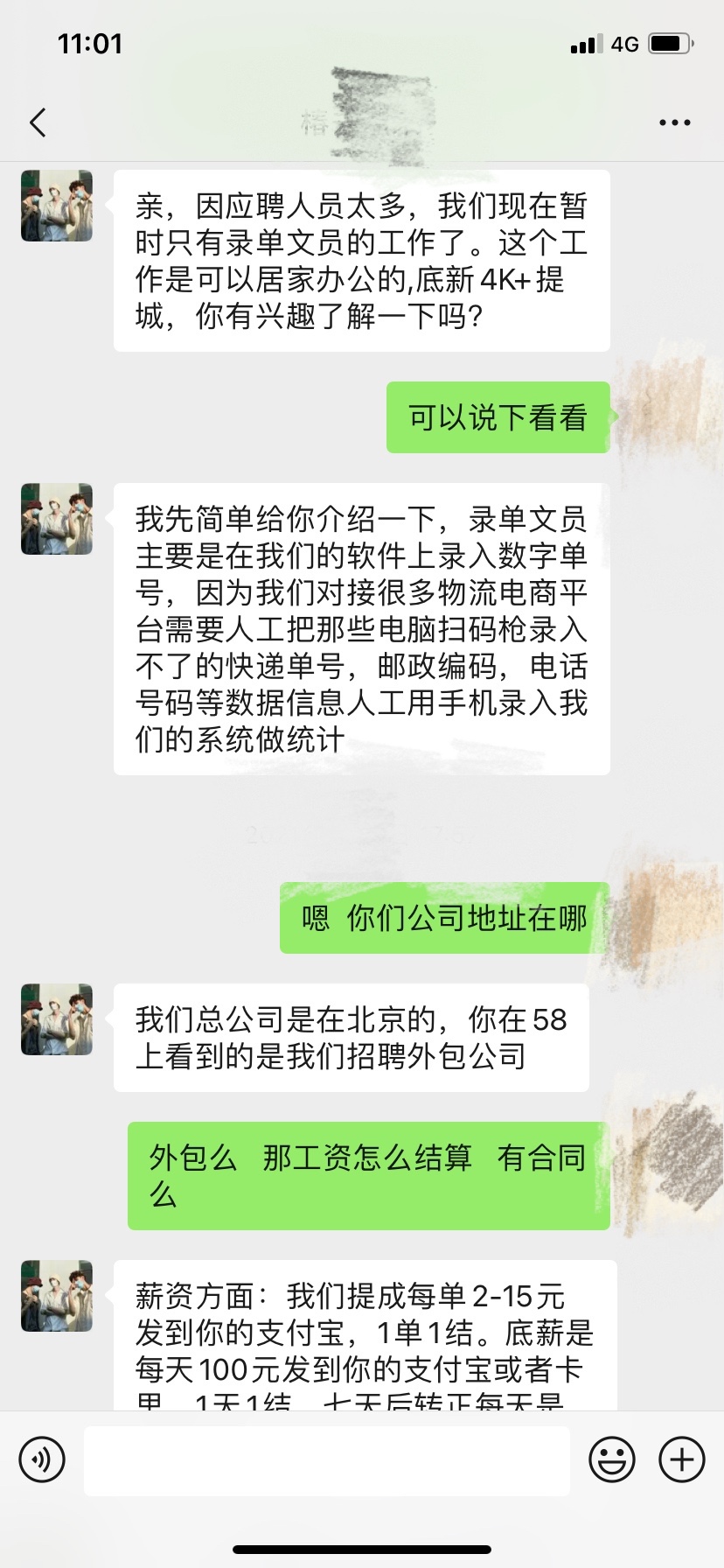Open the three-dot chat options menu
Image resolution: width=724 pixels, height=1568 pixels.
tap(674, 122)
